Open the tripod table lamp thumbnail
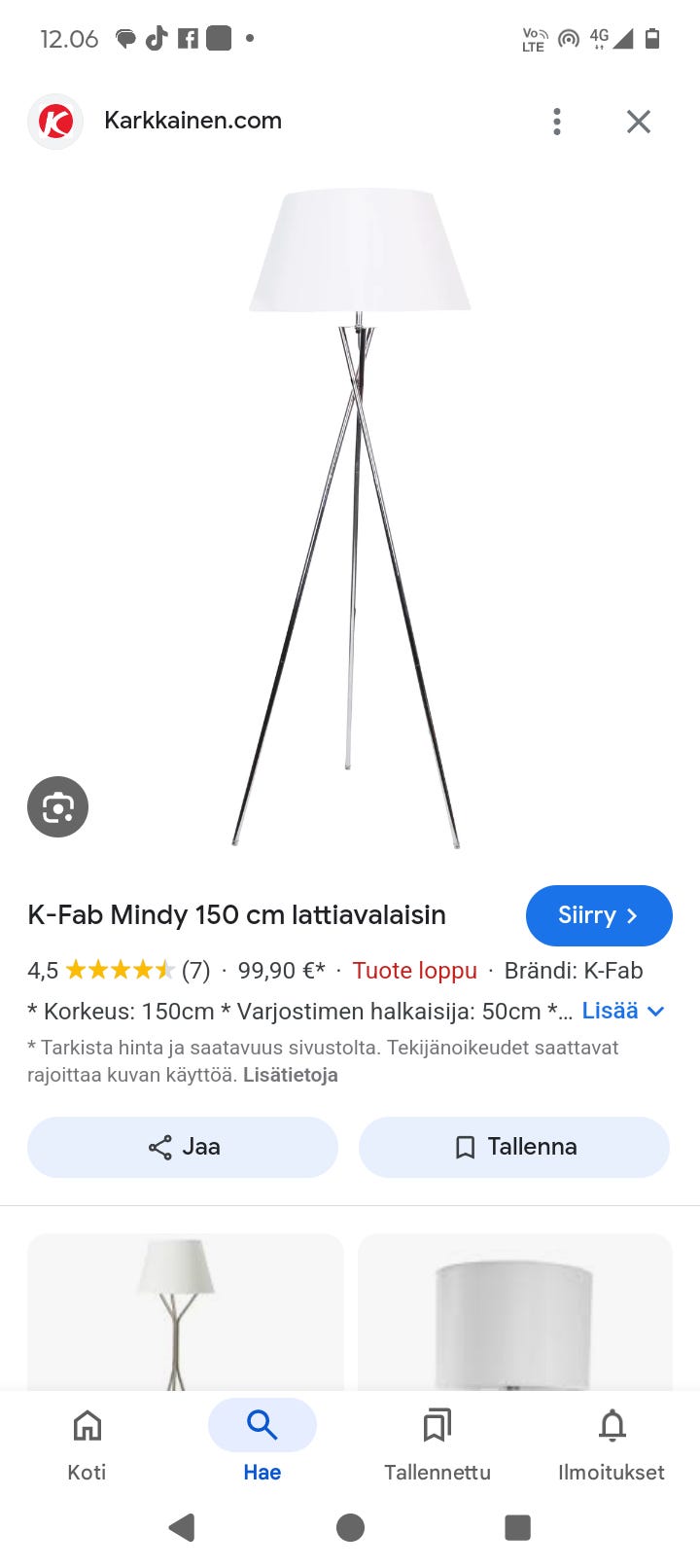The height and width of the screenshot is (1568, 700). (185, 1311)
